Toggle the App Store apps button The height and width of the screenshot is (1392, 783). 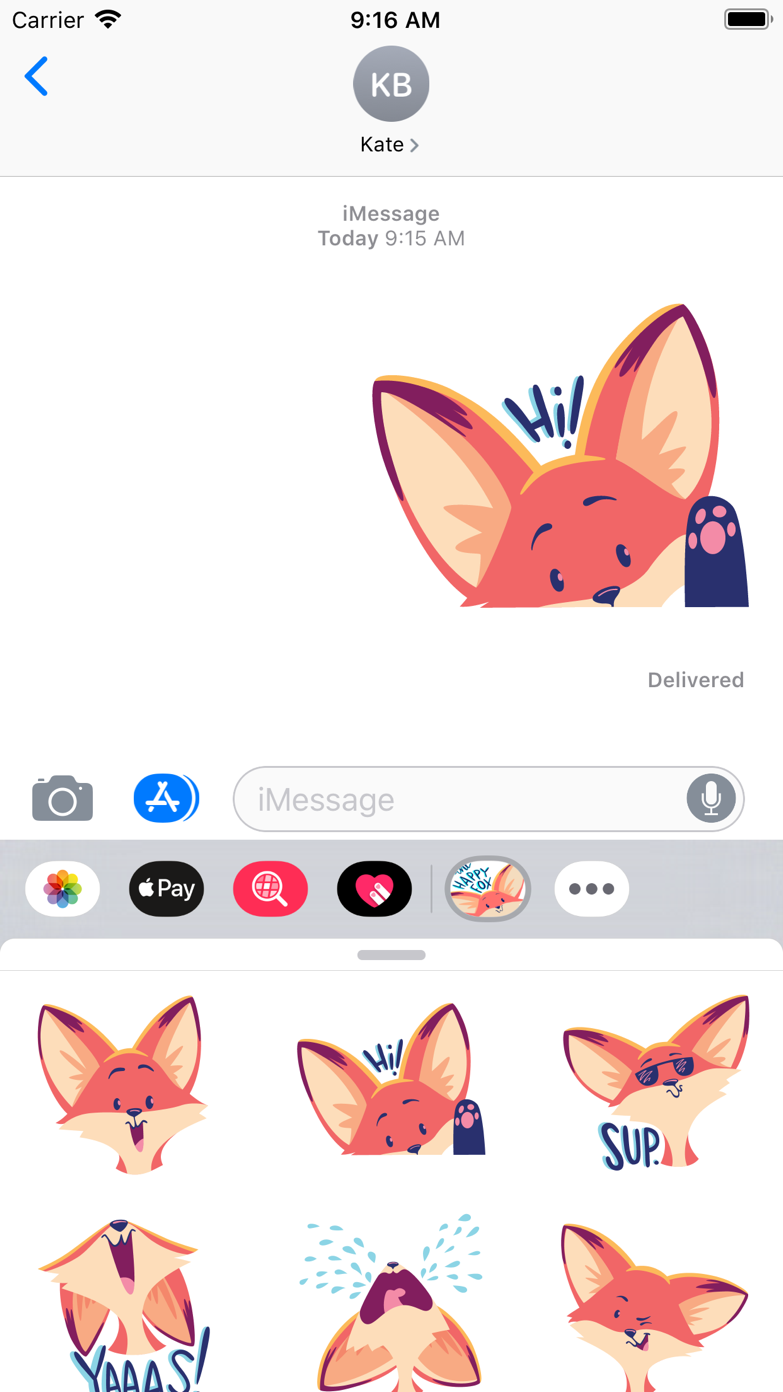click(x=165, y=798)
